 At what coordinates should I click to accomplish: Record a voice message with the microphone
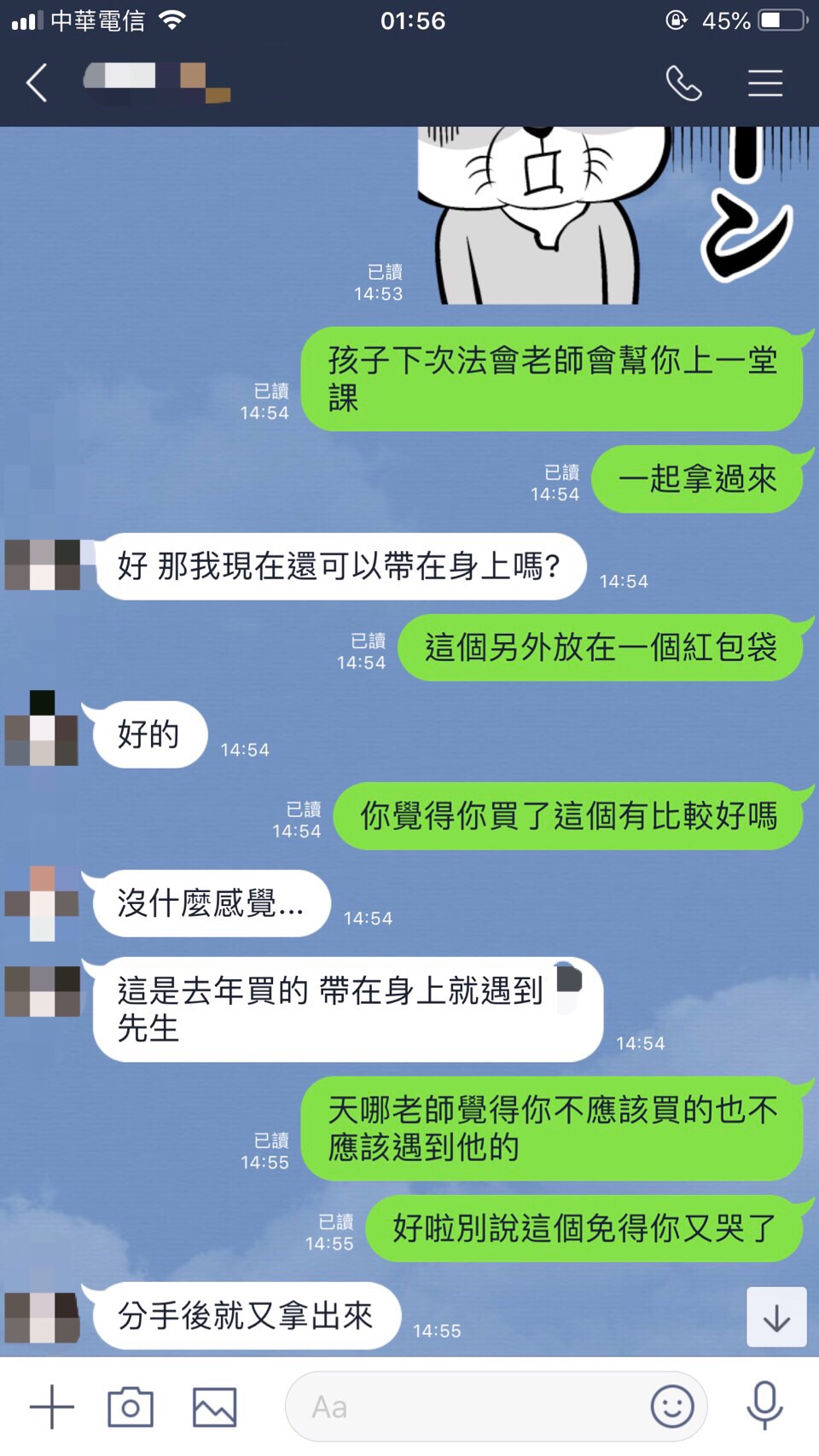pyautogui.click(x=764, y=1405)
